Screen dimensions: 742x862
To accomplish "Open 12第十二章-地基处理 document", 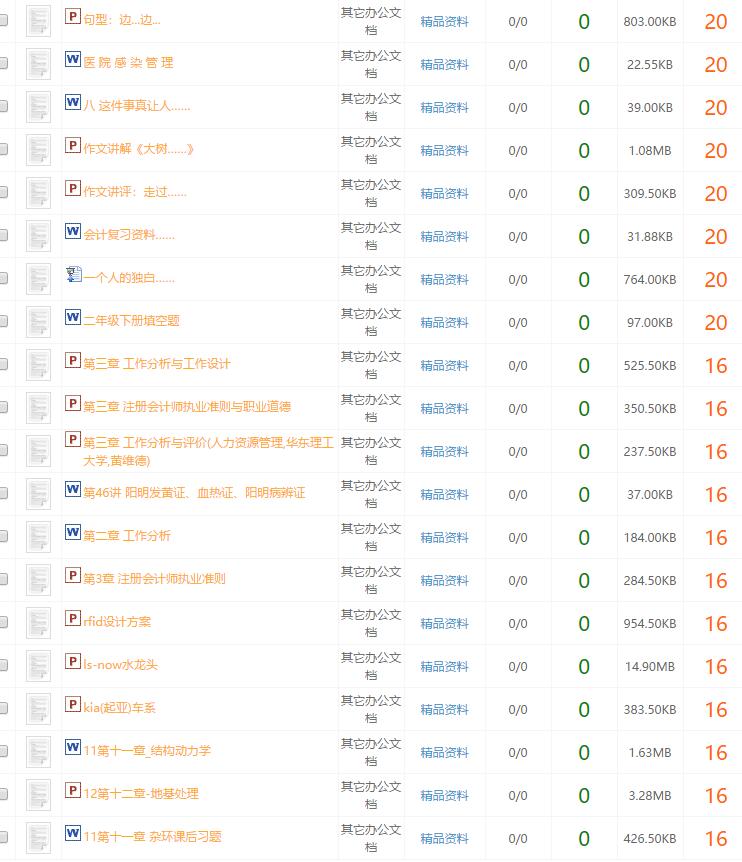I will [x=141, y=793].
